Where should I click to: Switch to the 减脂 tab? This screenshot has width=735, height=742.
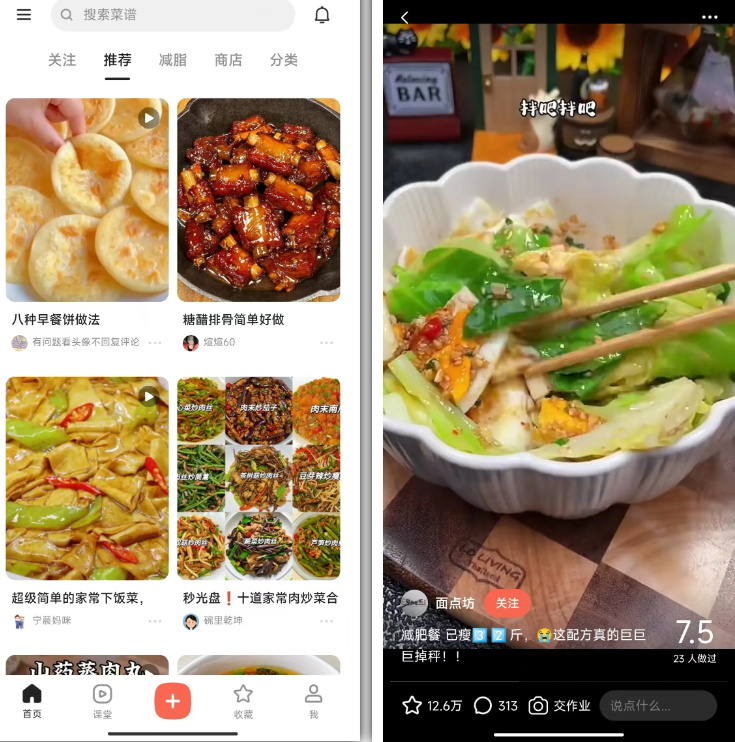(x=173, y=60)
